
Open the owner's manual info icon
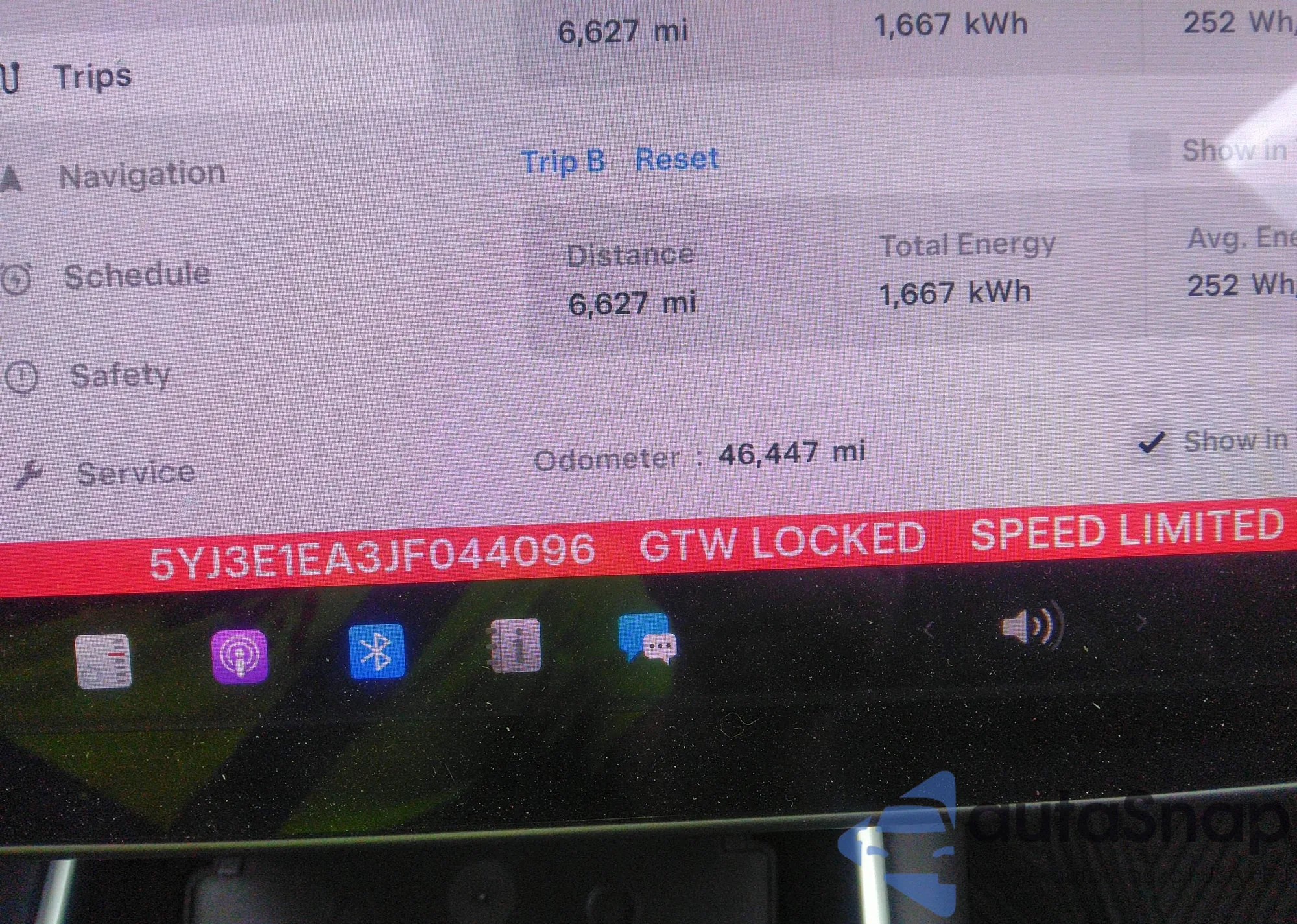516,646
